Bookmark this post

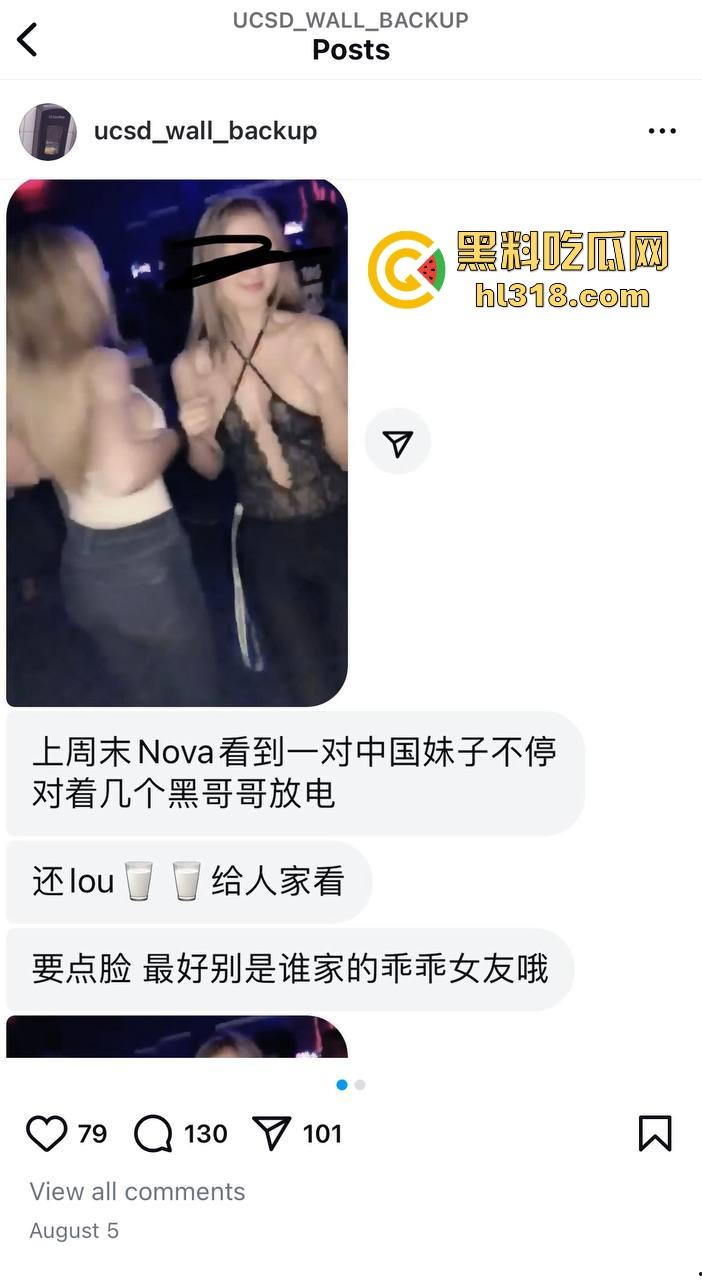click(x=655, y=1133)
